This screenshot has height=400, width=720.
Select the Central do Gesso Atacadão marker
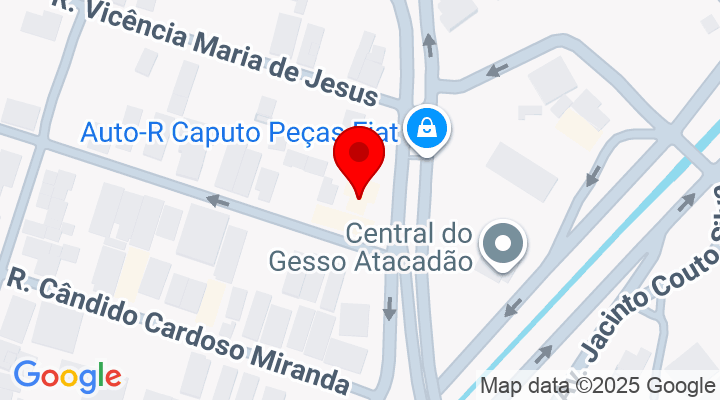pyautogui.click(x=504, y=244)
